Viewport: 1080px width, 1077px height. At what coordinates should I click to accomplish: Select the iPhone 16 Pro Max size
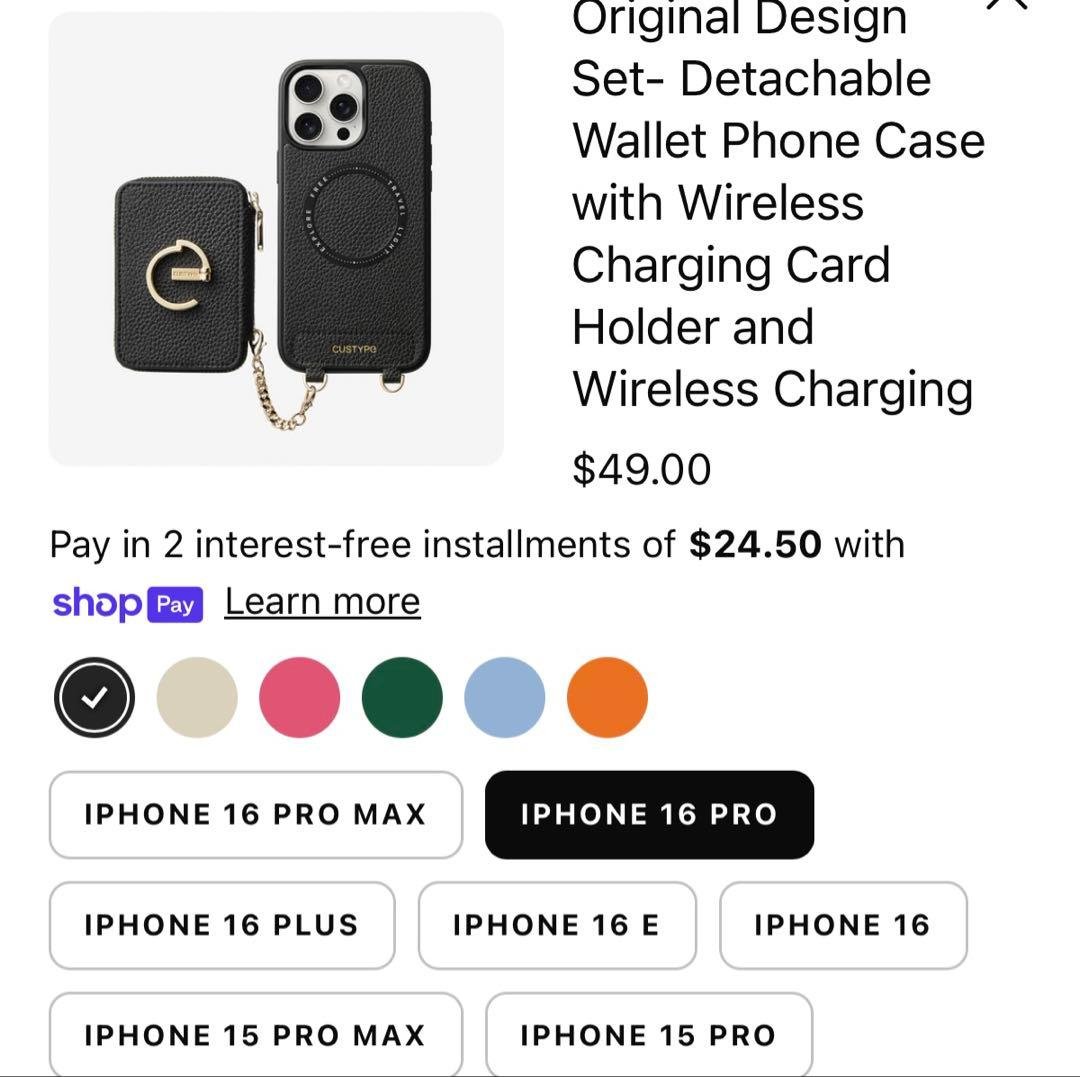pyautogui.click(x=255, y=814)
